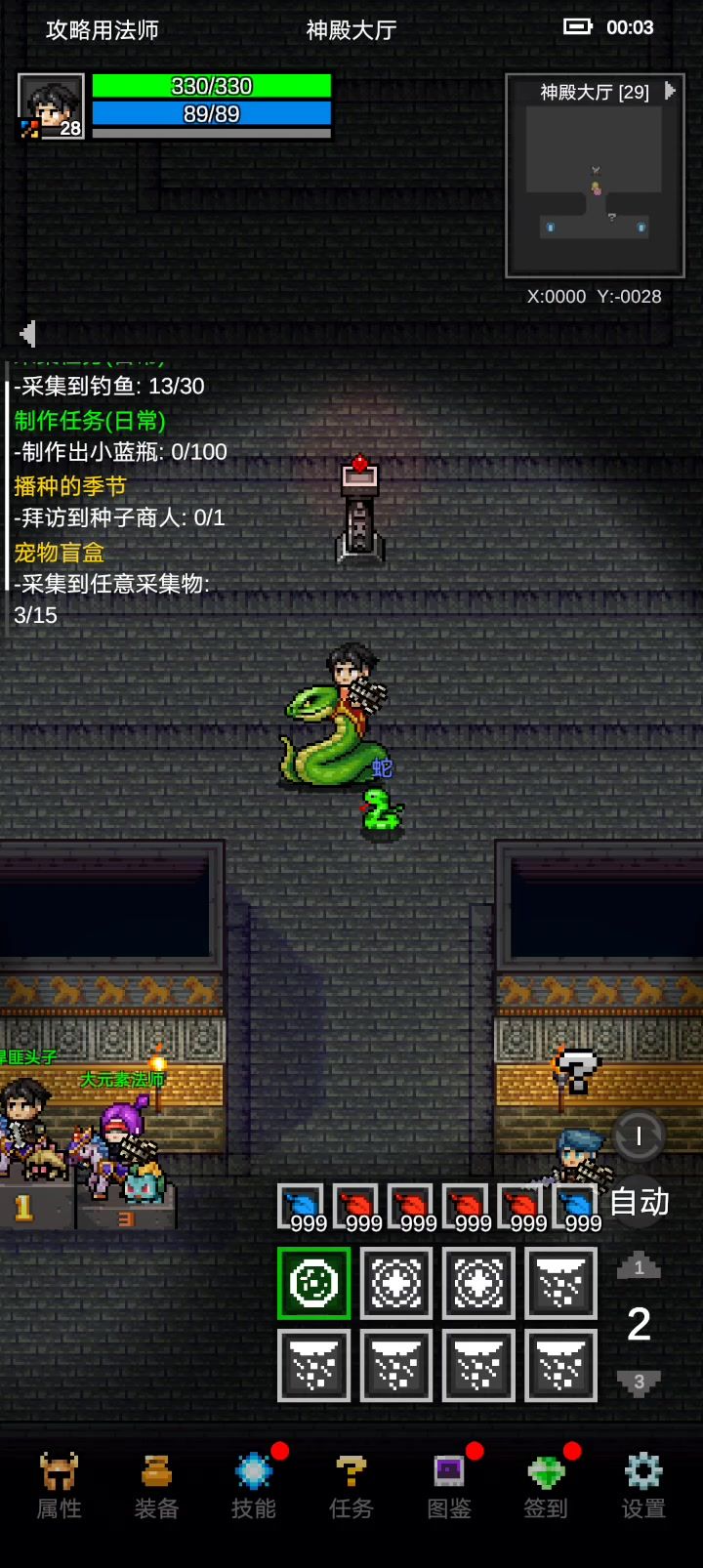Viewport: 703px width, 1568px height.
Task: Tap the round swap button above 自动
Action: 639,1135
